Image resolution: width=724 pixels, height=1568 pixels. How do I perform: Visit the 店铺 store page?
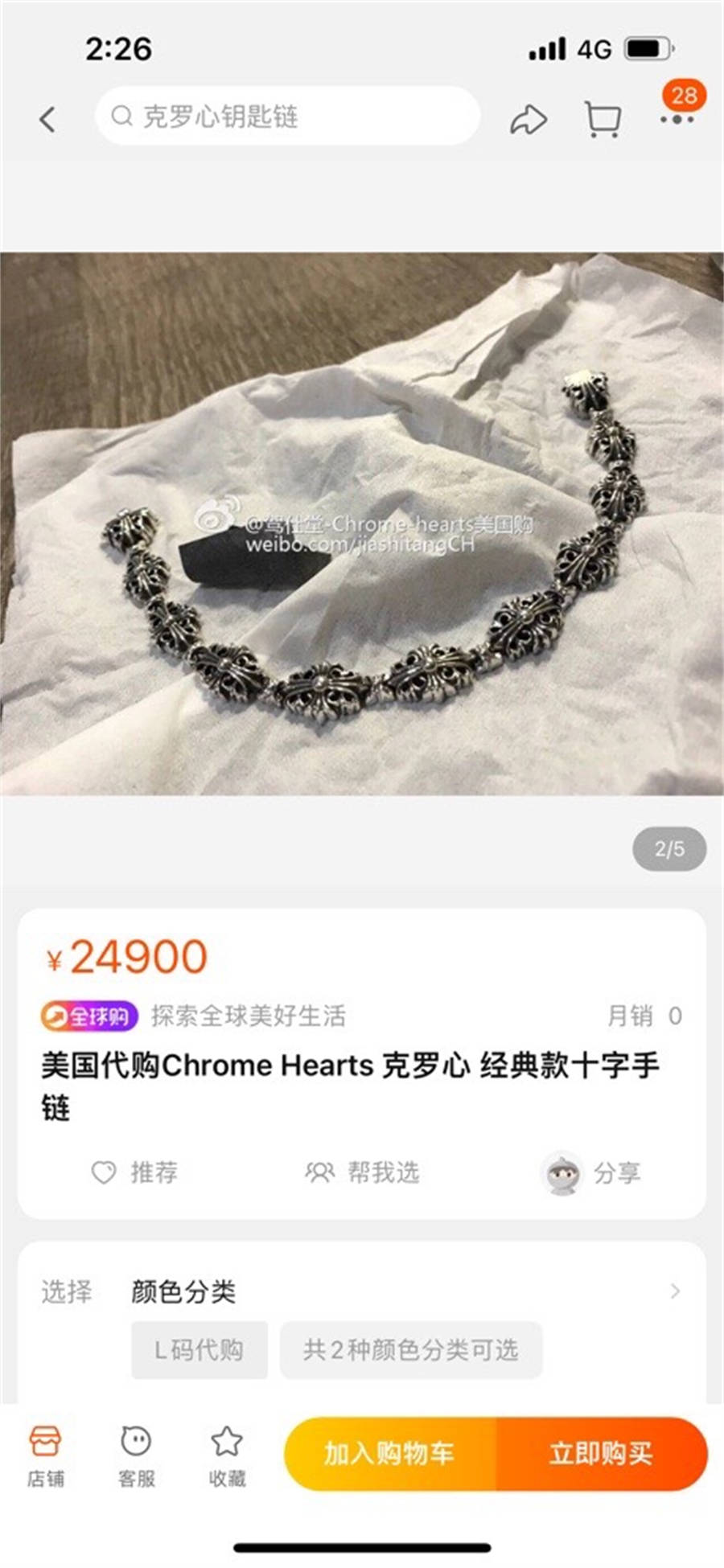(x=45, y=1456)
